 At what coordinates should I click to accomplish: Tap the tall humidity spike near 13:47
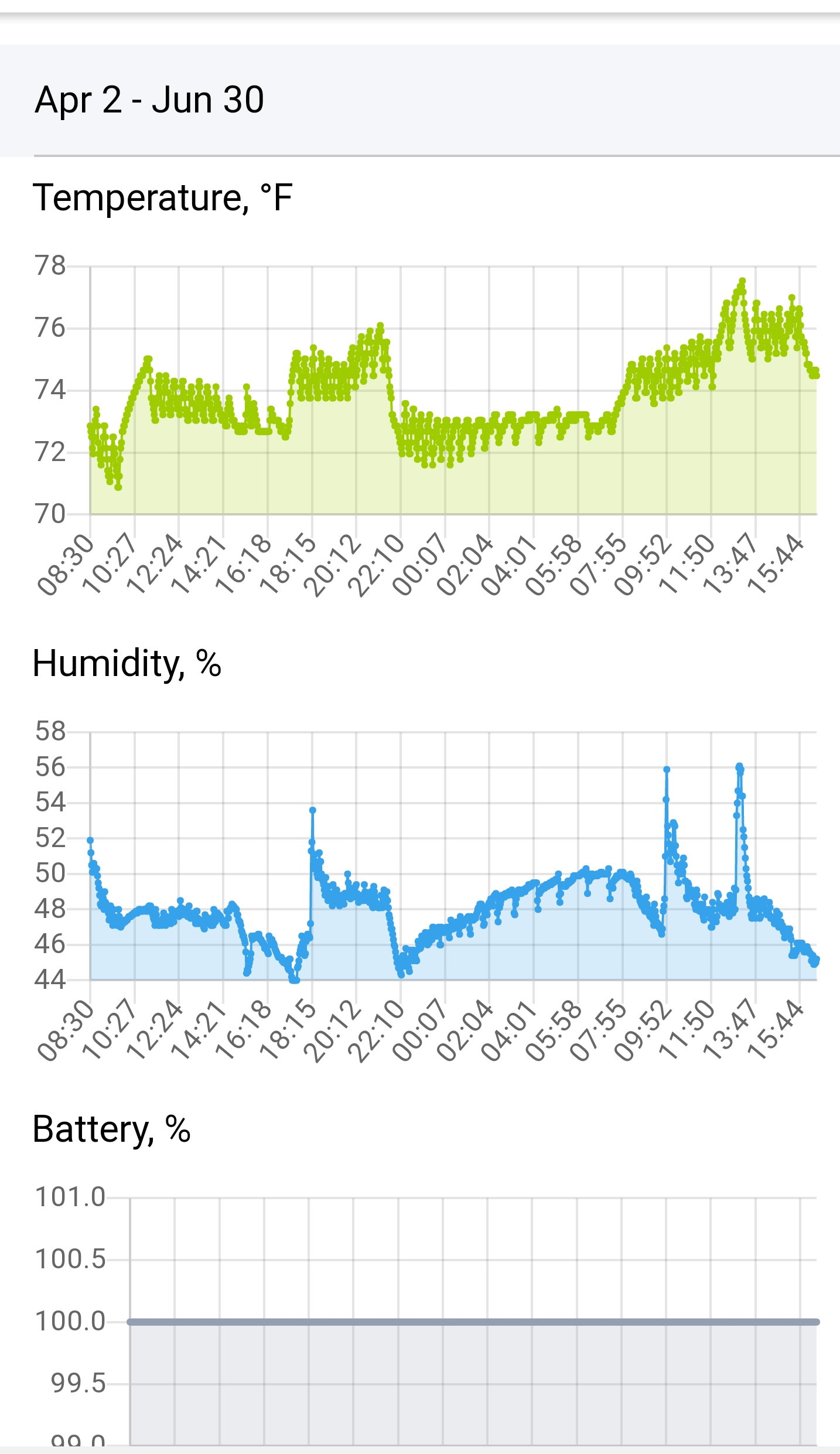739,765
